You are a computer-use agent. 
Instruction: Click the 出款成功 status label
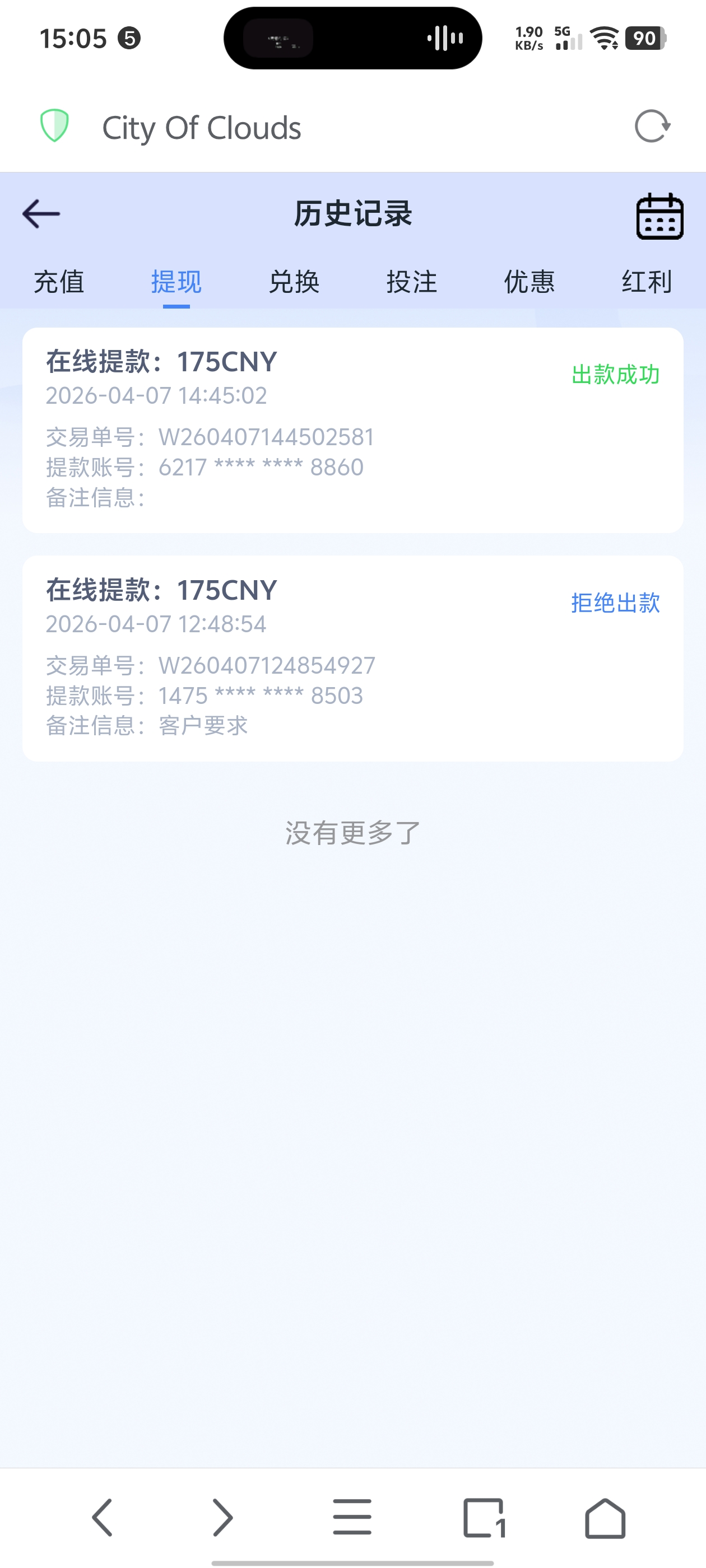click(616, 376)
